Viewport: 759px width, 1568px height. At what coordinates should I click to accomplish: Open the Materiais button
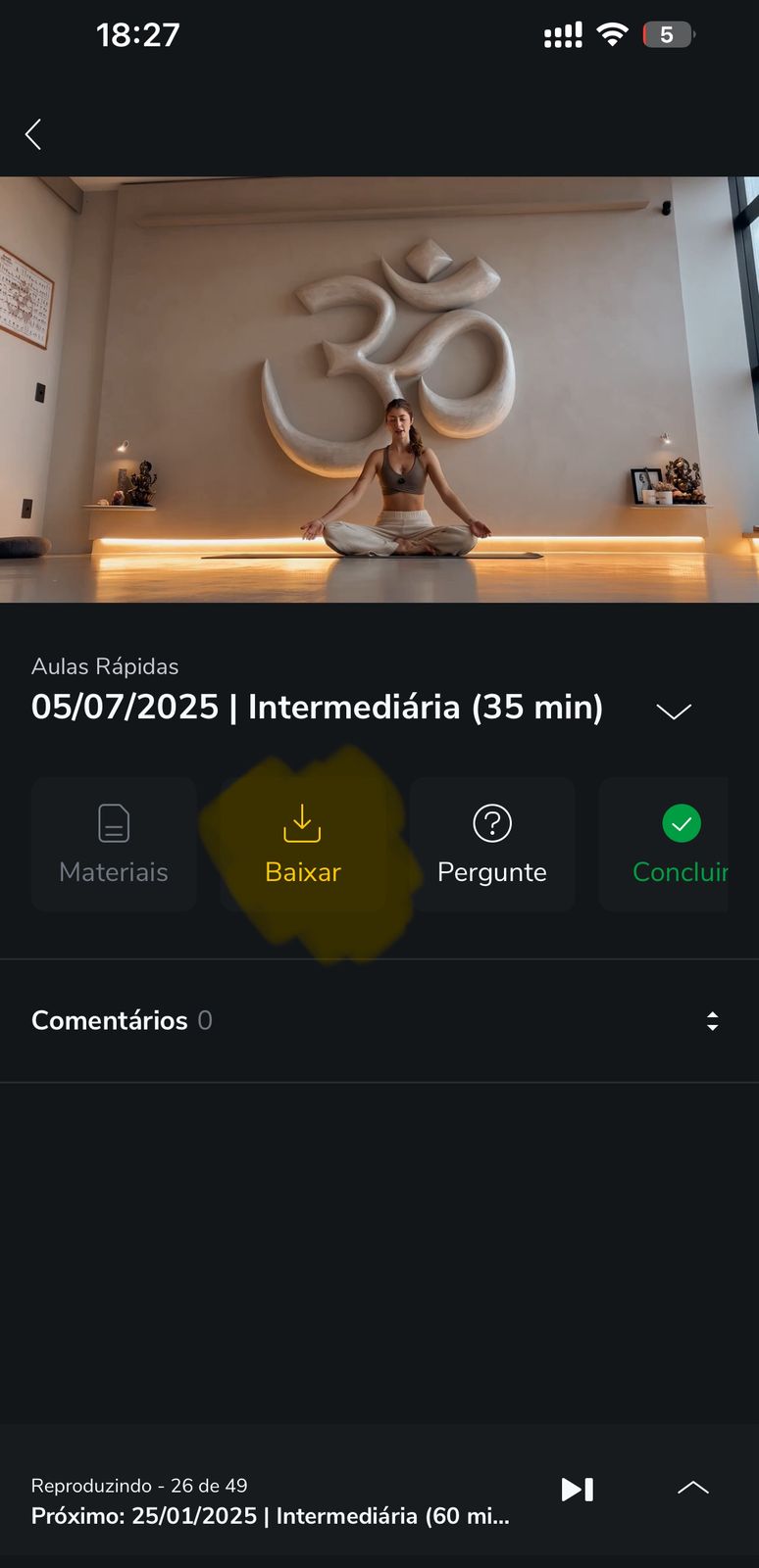[x=114, y=845]
